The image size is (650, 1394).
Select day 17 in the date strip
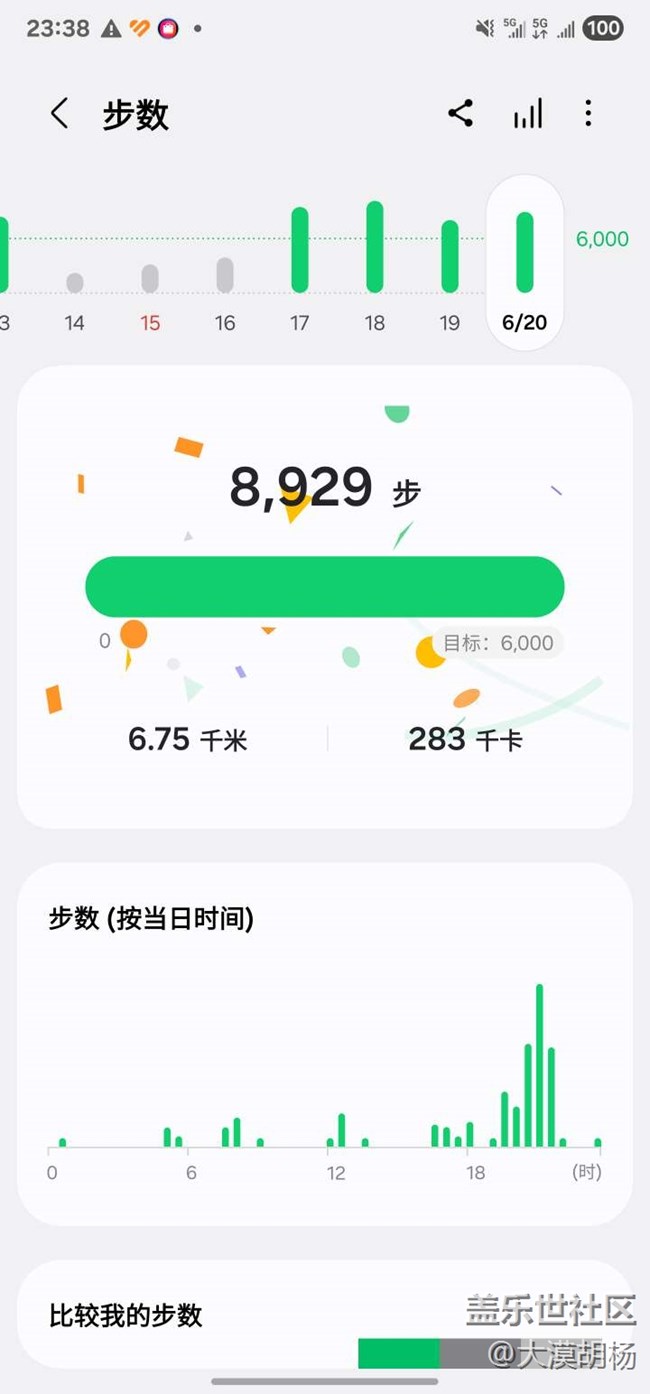click(300, 270)
